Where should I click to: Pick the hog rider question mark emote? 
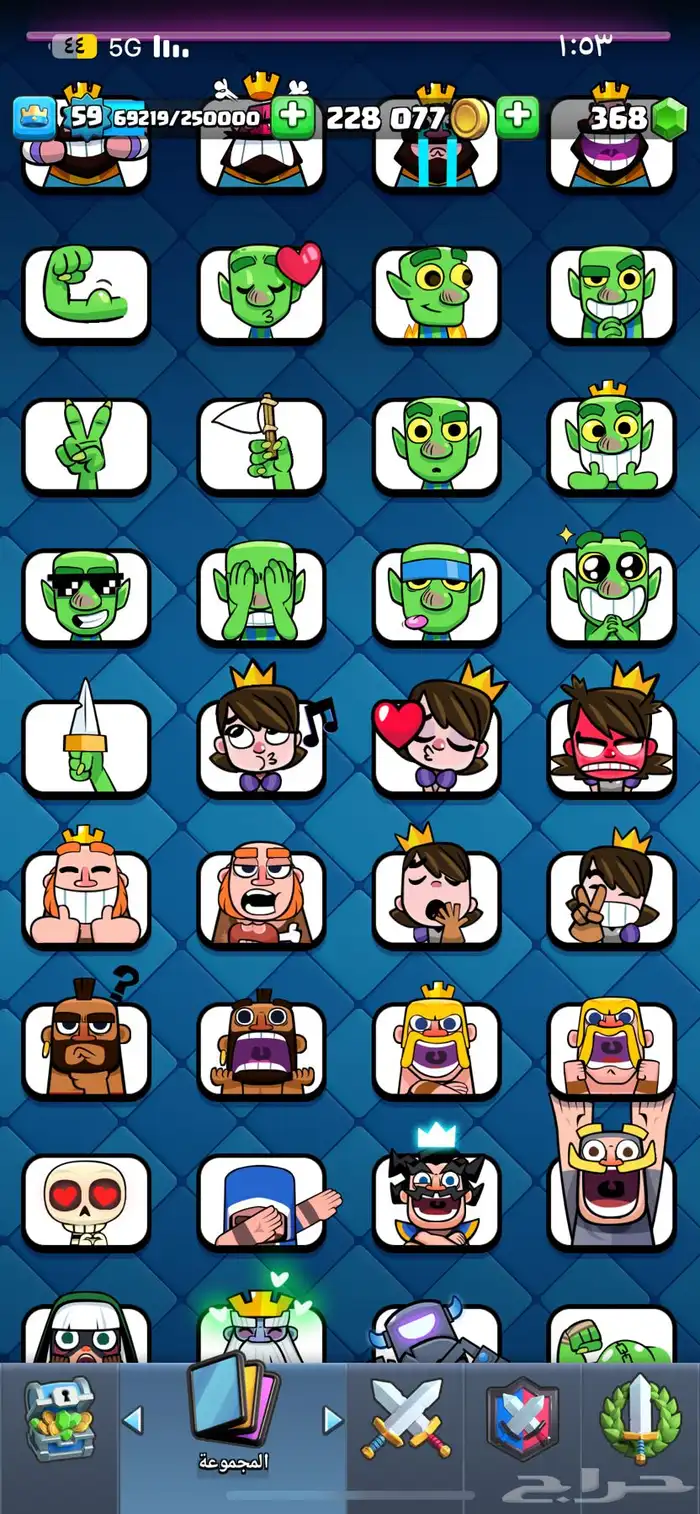[86, 1049]
